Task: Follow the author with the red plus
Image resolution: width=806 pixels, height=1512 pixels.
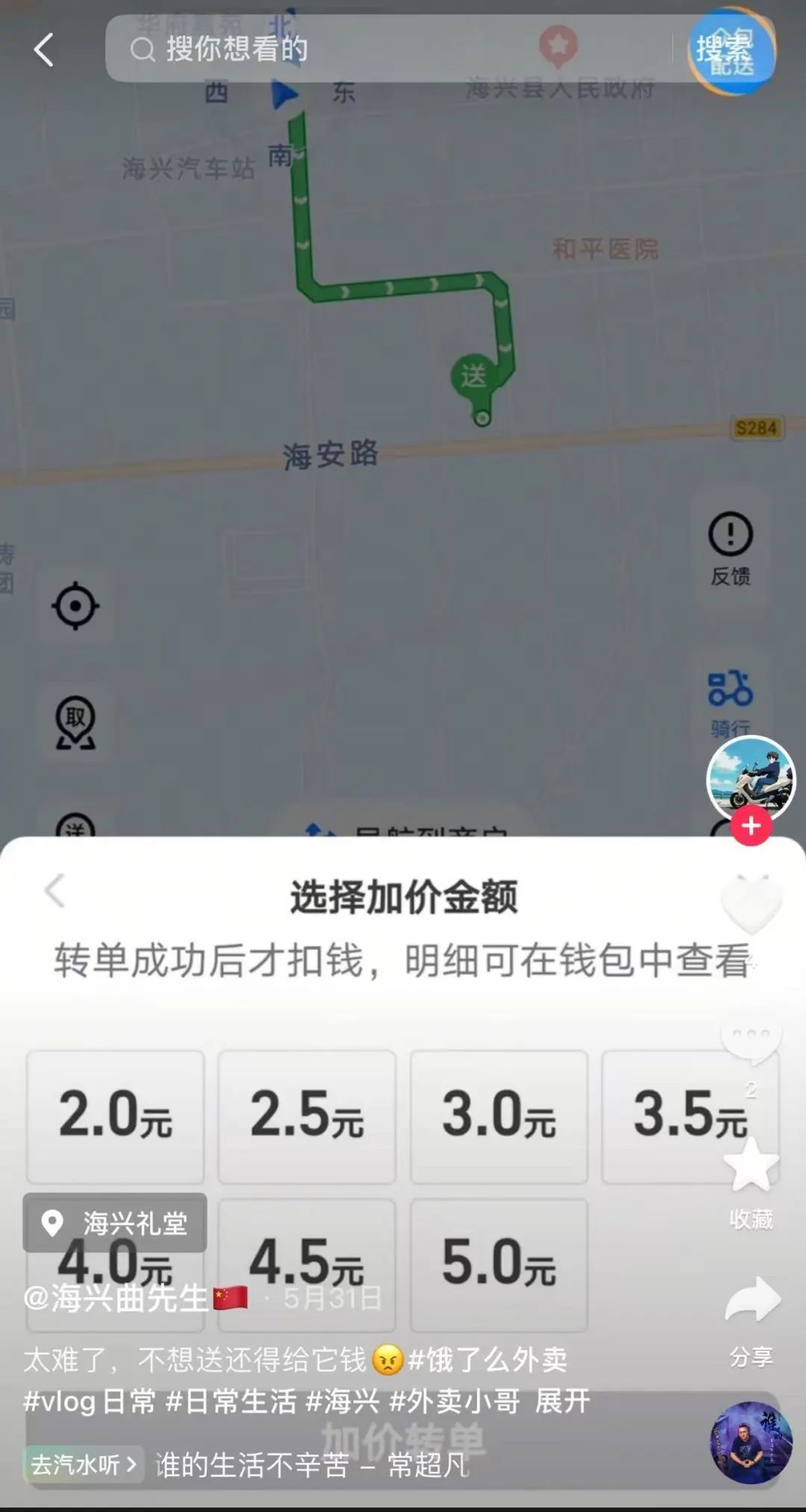Action: (x=751, y=826)
